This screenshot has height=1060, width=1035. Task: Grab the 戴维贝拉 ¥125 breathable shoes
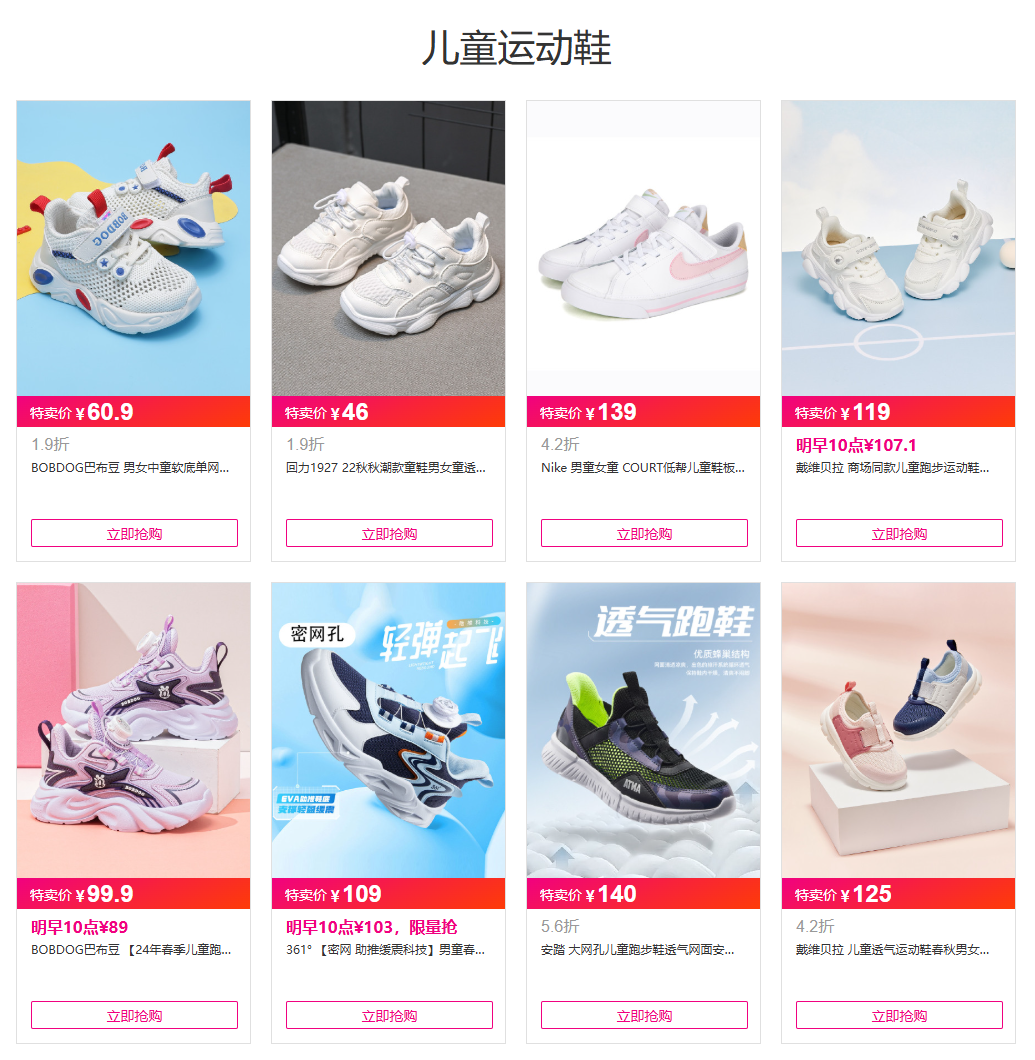point(899,1015)
